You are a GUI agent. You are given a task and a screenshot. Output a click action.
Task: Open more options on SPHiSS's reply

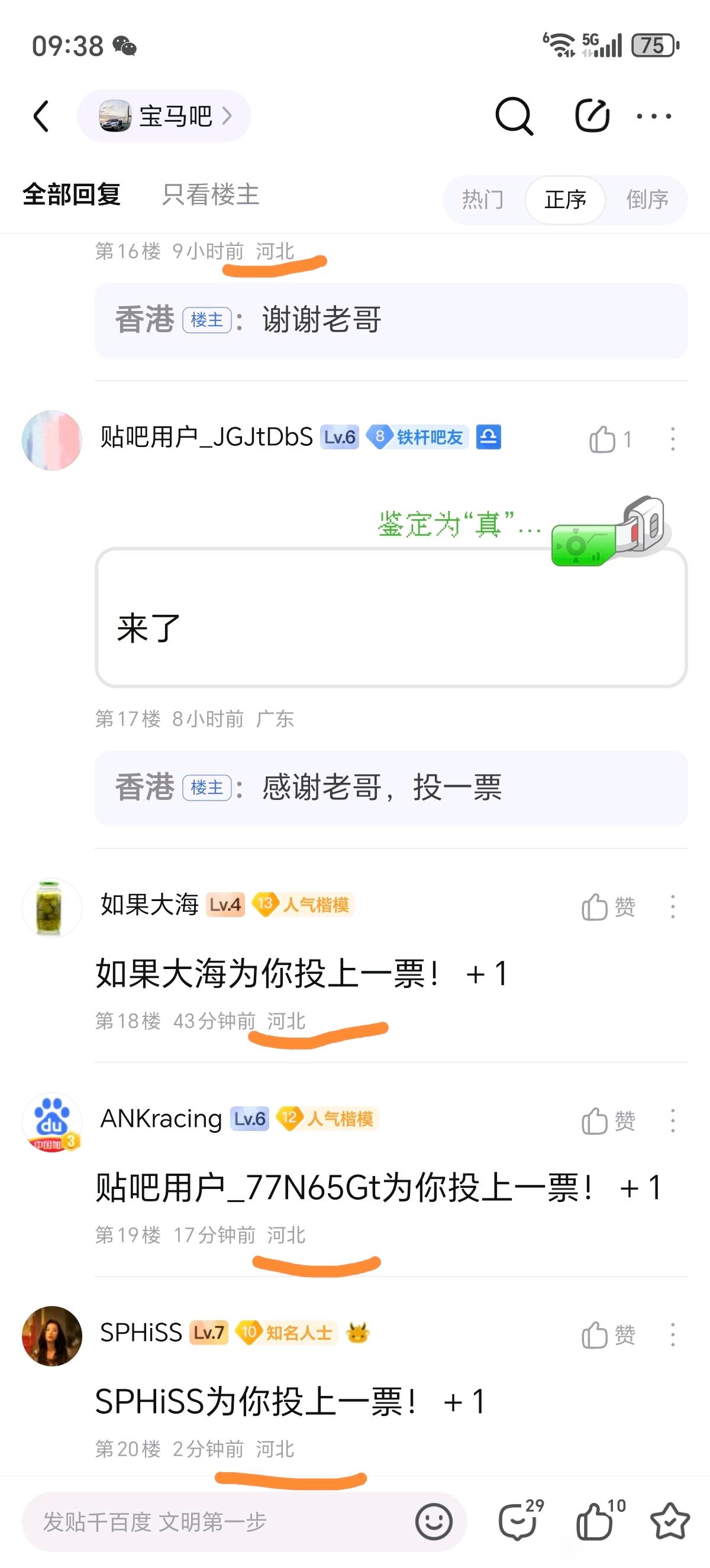click(673, 1335)
